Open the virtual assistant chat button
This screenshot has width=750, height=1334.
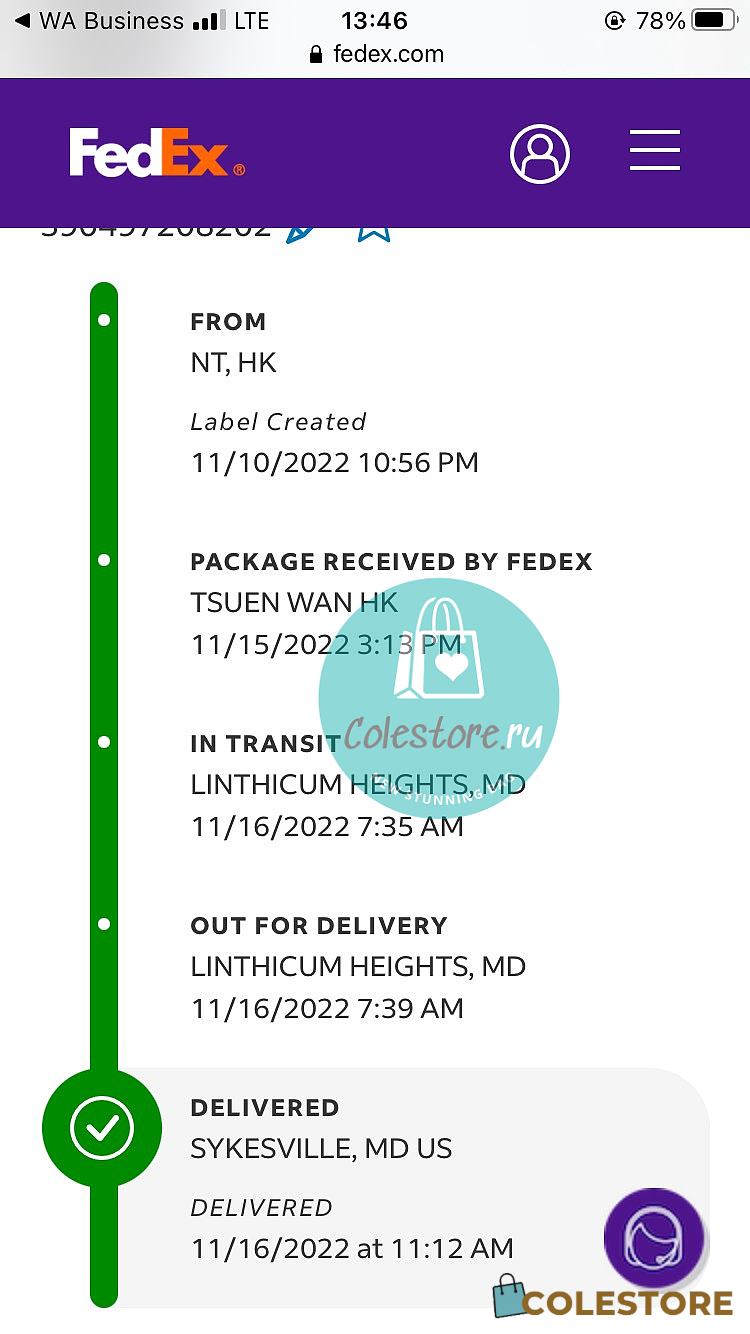coord(654,1238)
